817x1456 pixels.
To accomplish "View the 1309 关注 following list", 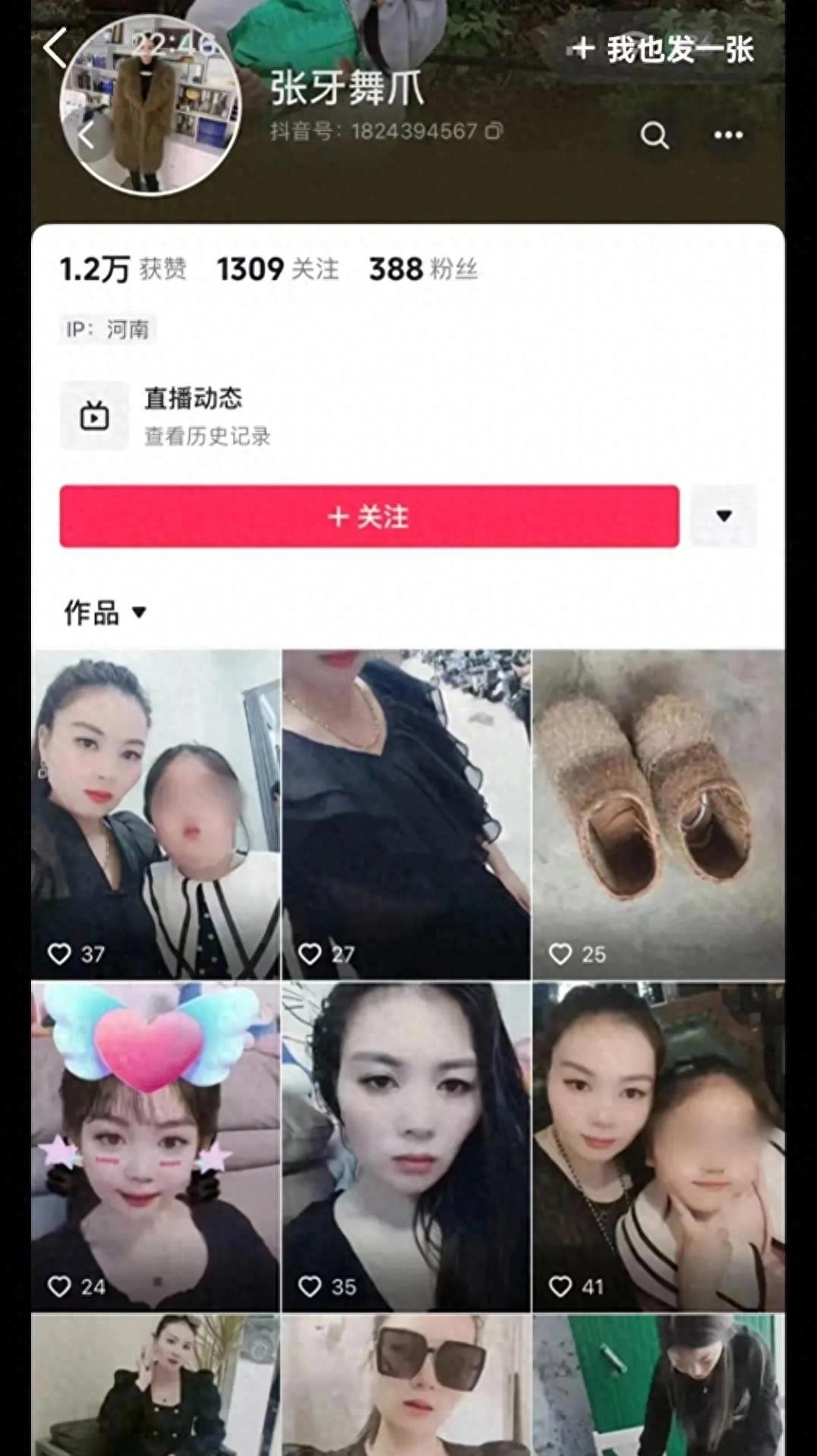I will coord(277,269).
